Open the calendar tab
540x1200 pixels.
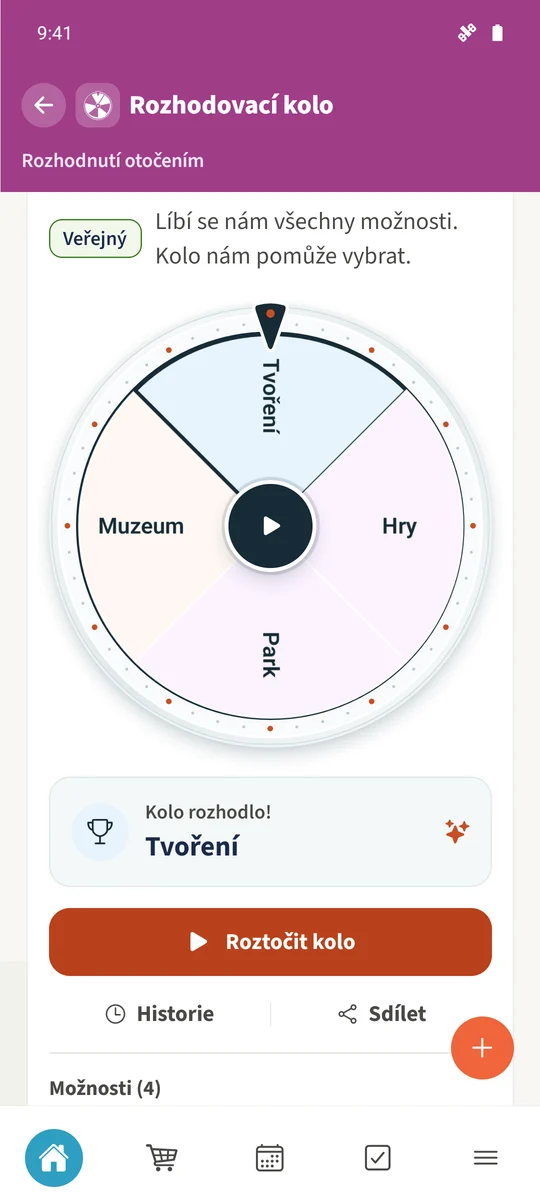pos(270,1158)
